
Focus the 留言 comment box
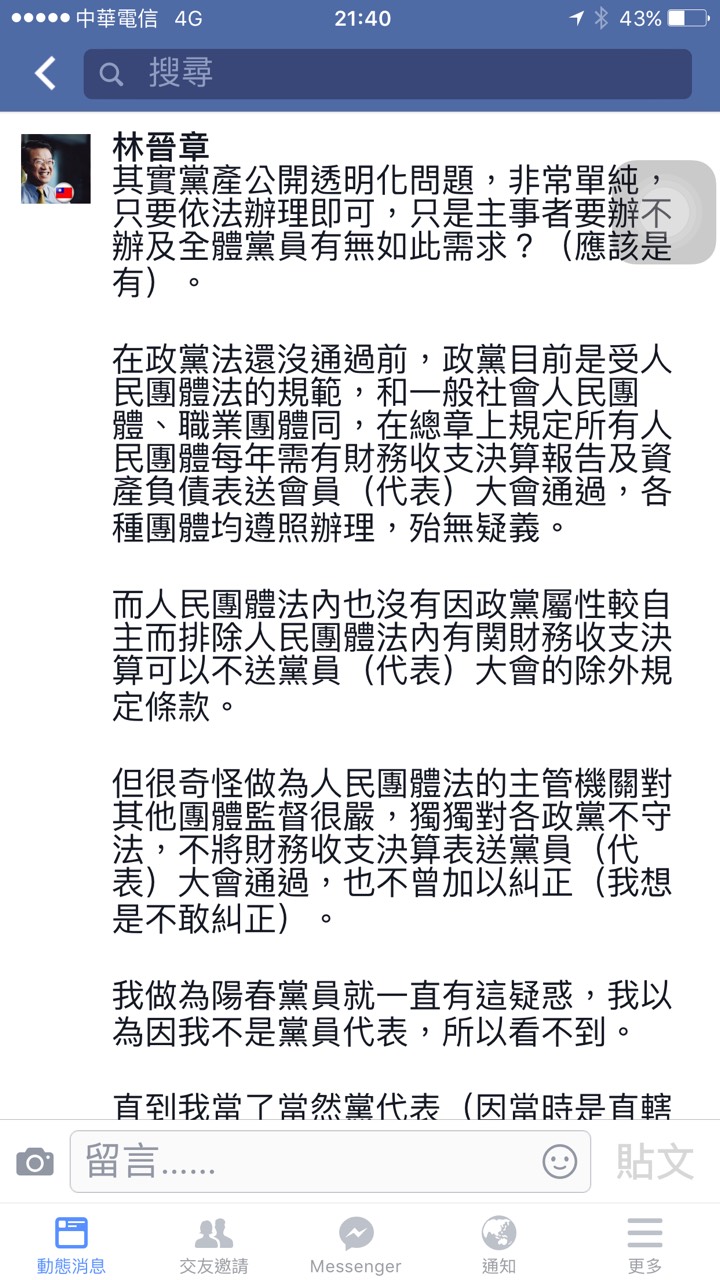[330, 1161]
